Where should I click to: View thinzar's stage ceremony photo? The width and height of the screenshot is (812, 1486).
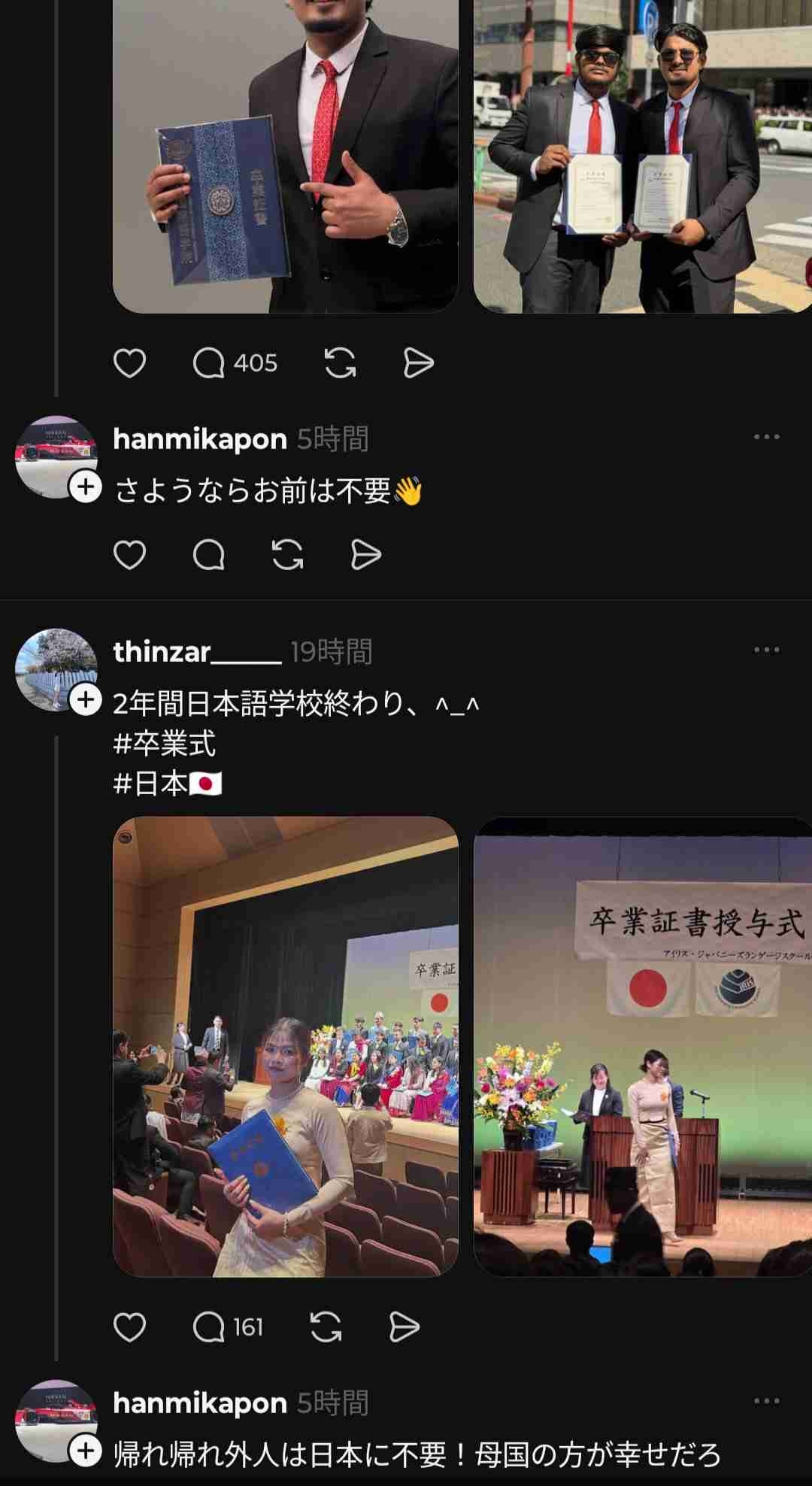[x=642, y=1046]
